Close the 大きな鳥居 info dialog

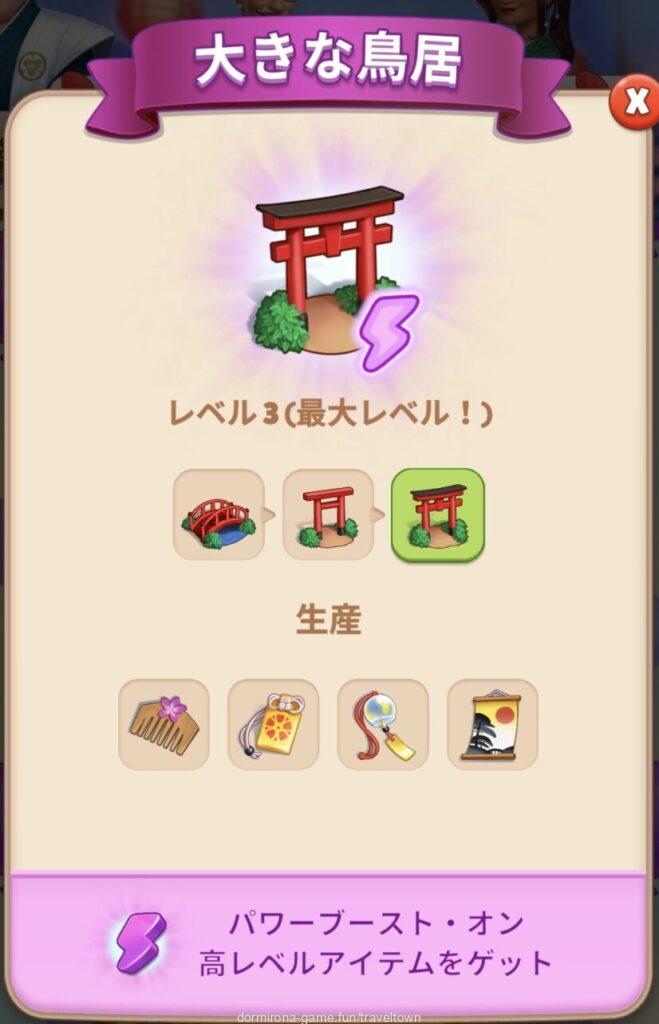coord(634,102)
